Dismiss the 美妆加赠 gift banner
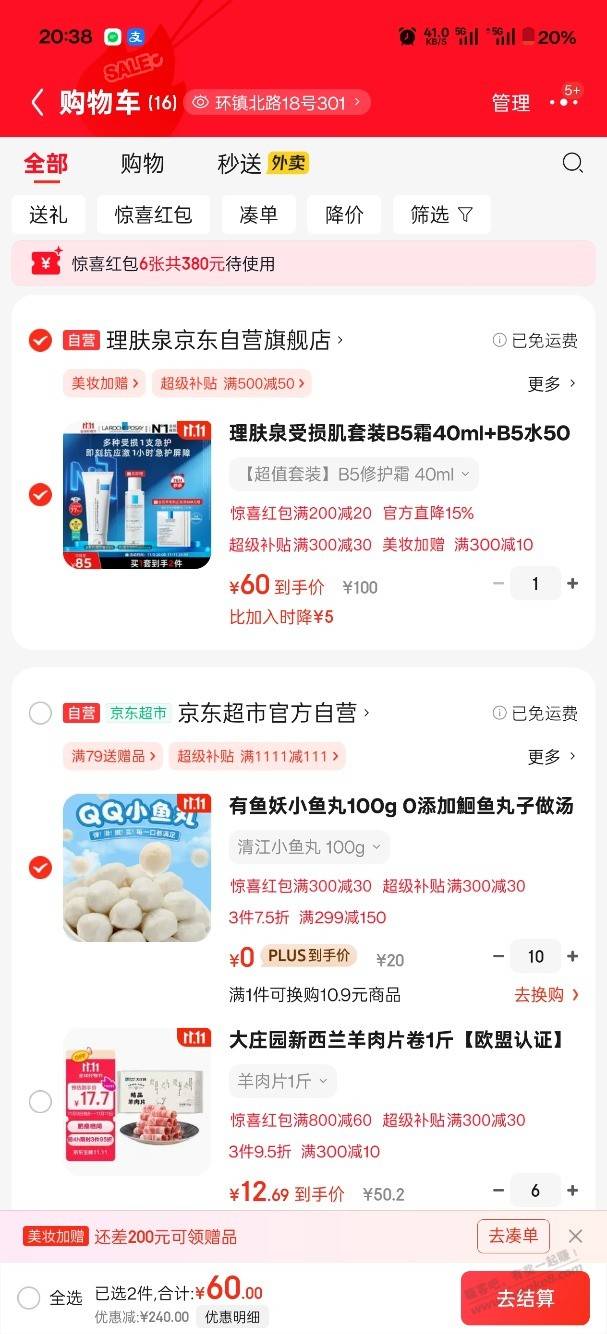Viewport: 607px width, 1334px height. coord(575,1236)
